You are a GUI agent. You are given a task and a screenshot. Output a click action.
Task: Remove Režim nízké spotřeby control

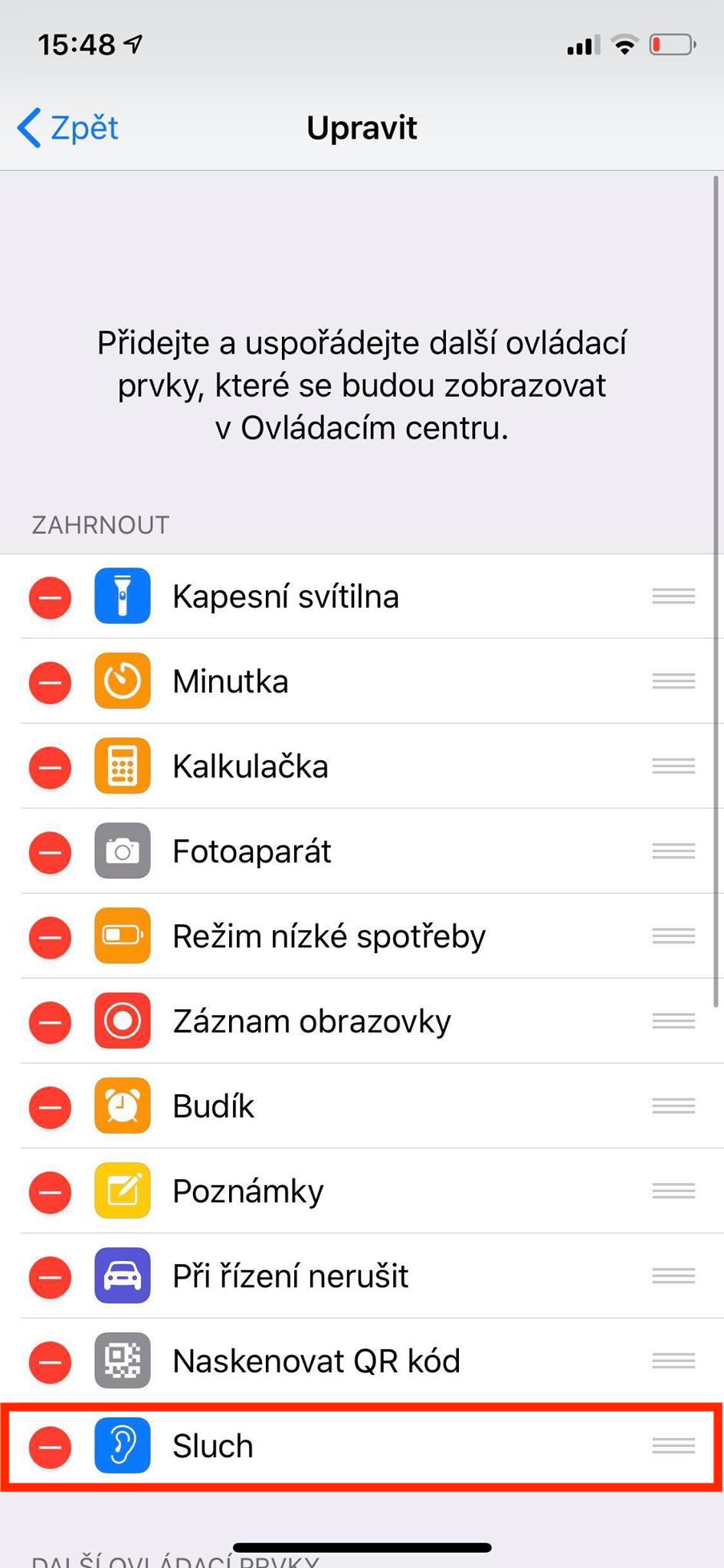tap(51, 937)
